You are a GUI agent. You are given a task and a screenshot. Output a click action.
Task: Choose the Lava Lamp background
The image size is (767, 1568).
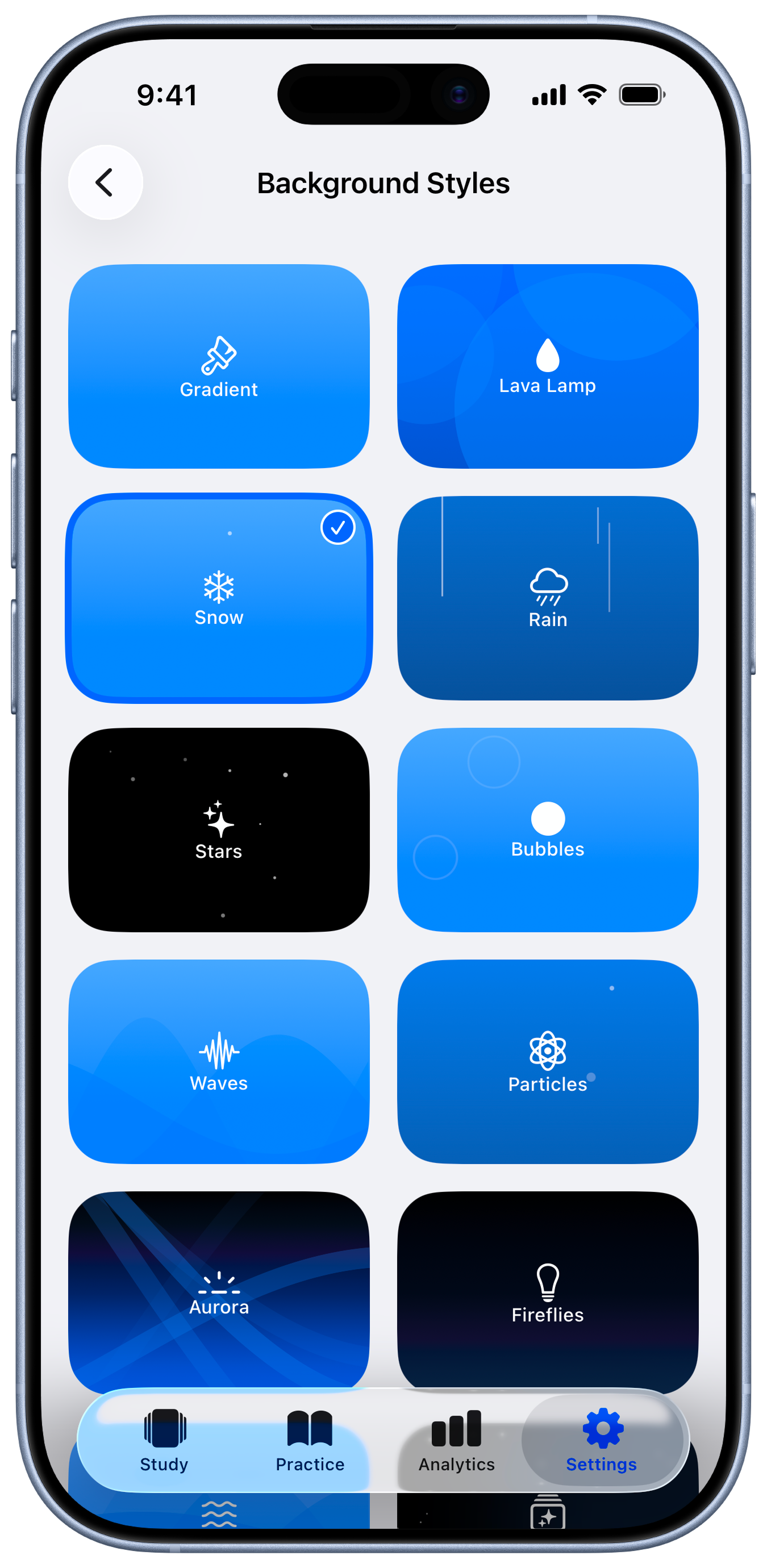pyautogui.click(x=547, y=366)
